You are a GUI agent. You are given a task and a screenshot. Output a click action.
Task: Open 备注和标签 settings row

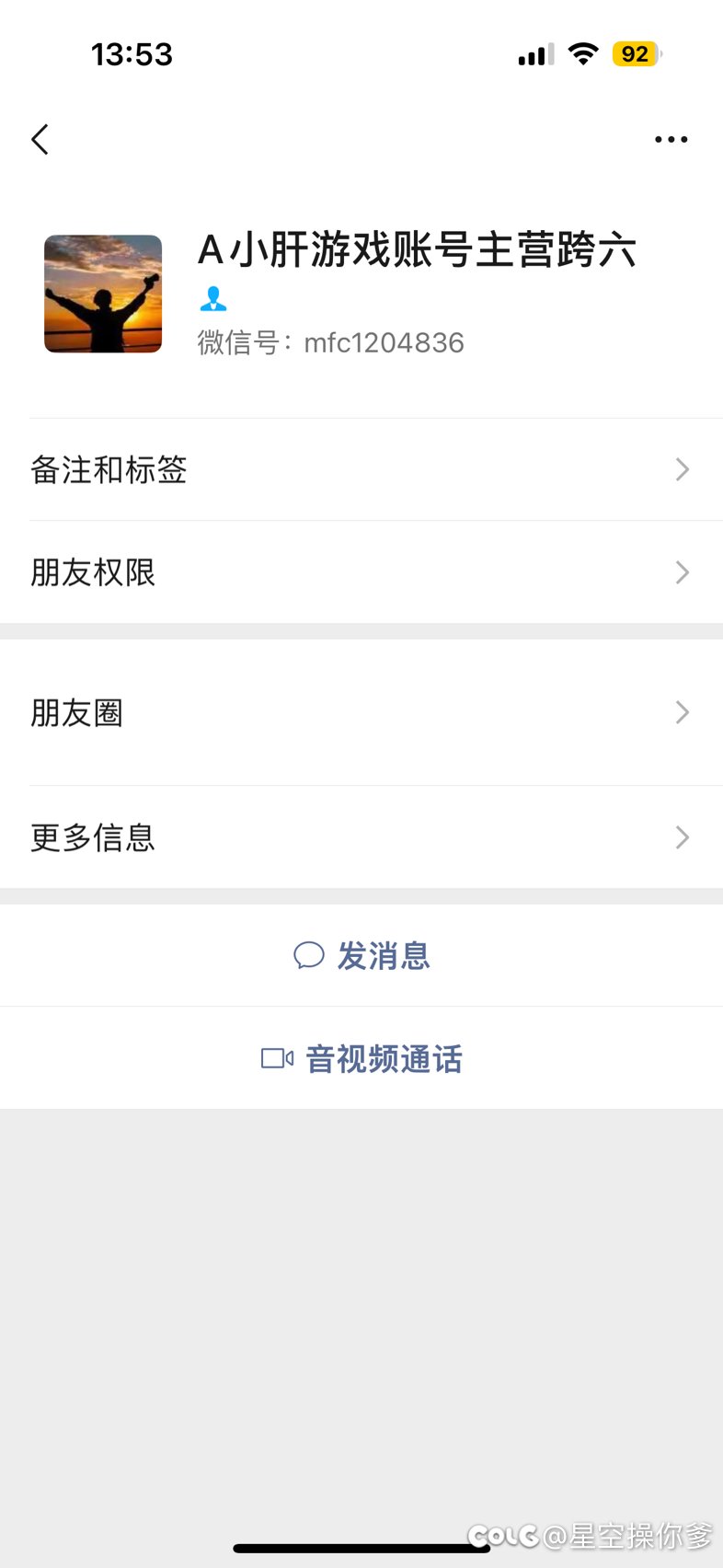(x=361, y=470)
